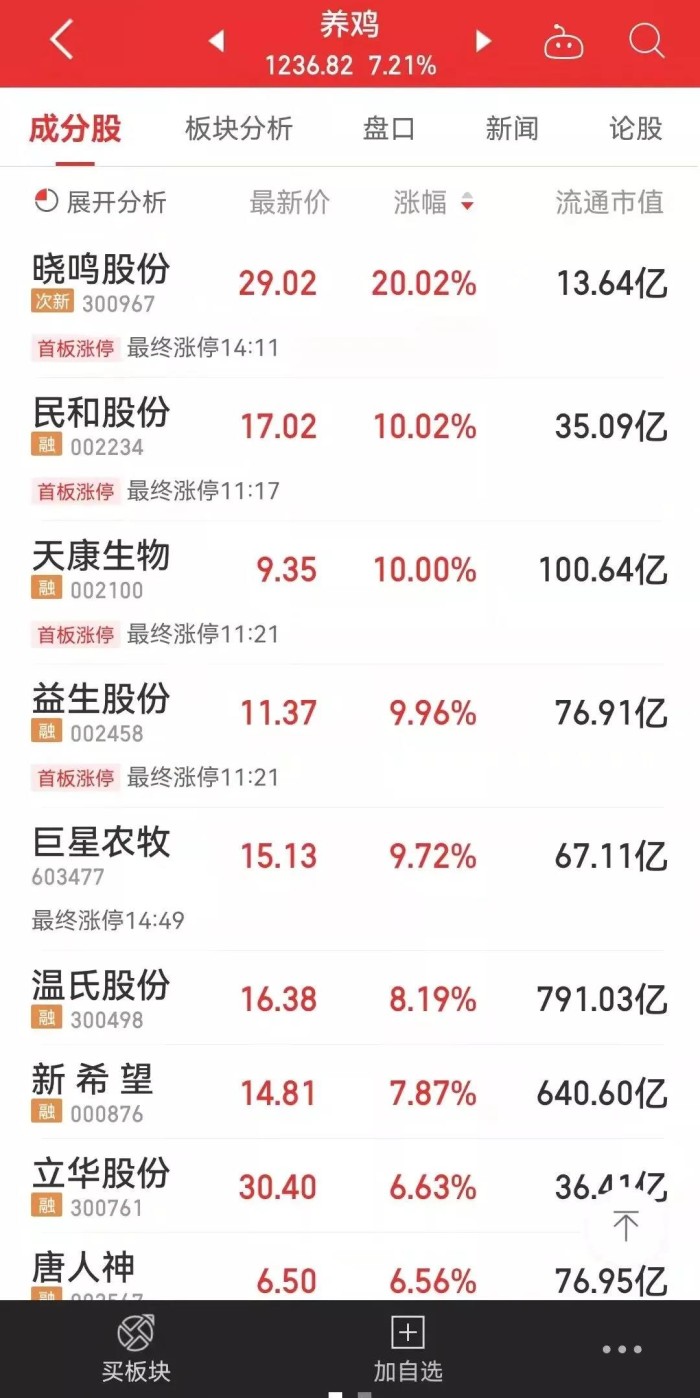Image resolution: width=700 pixels, height=1398 pixels.
Task: Open stock 巨星农牧 details
Action: (350, 878)
